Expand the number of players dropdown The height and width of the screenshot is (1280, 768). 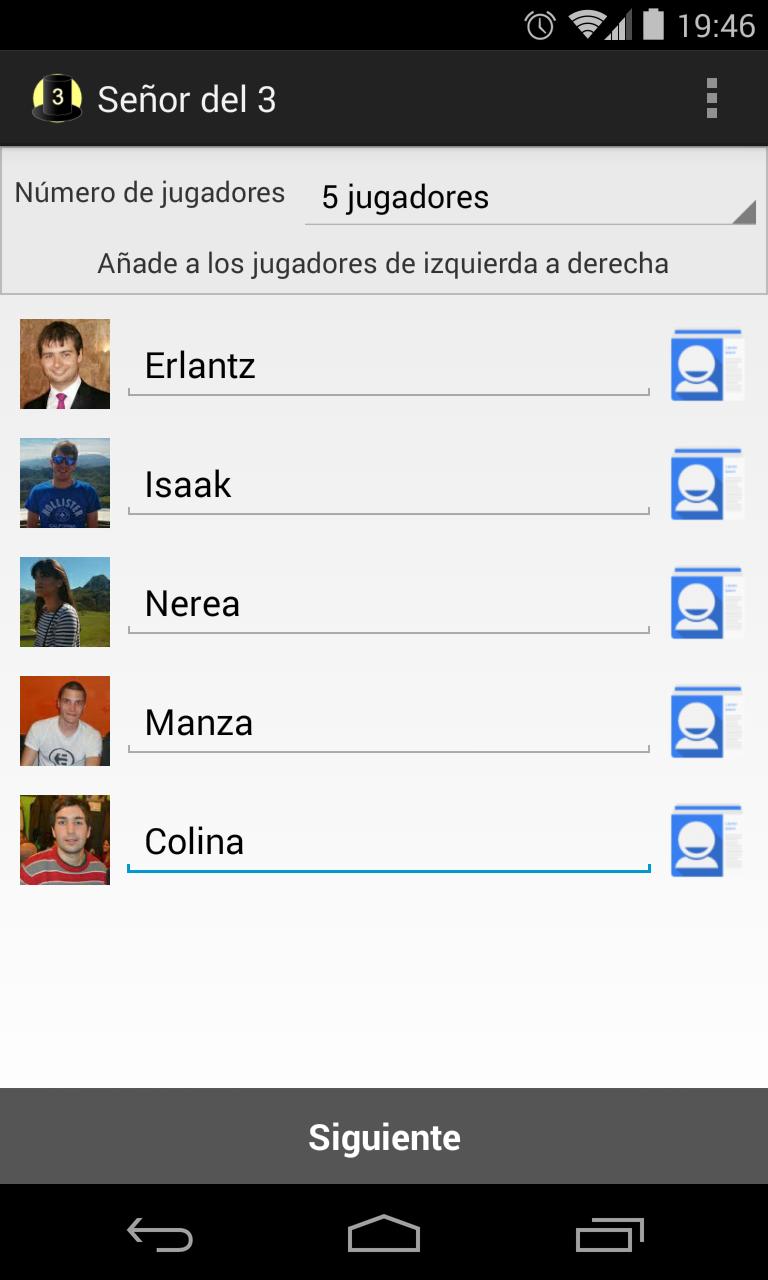click(x=530, y=197)
